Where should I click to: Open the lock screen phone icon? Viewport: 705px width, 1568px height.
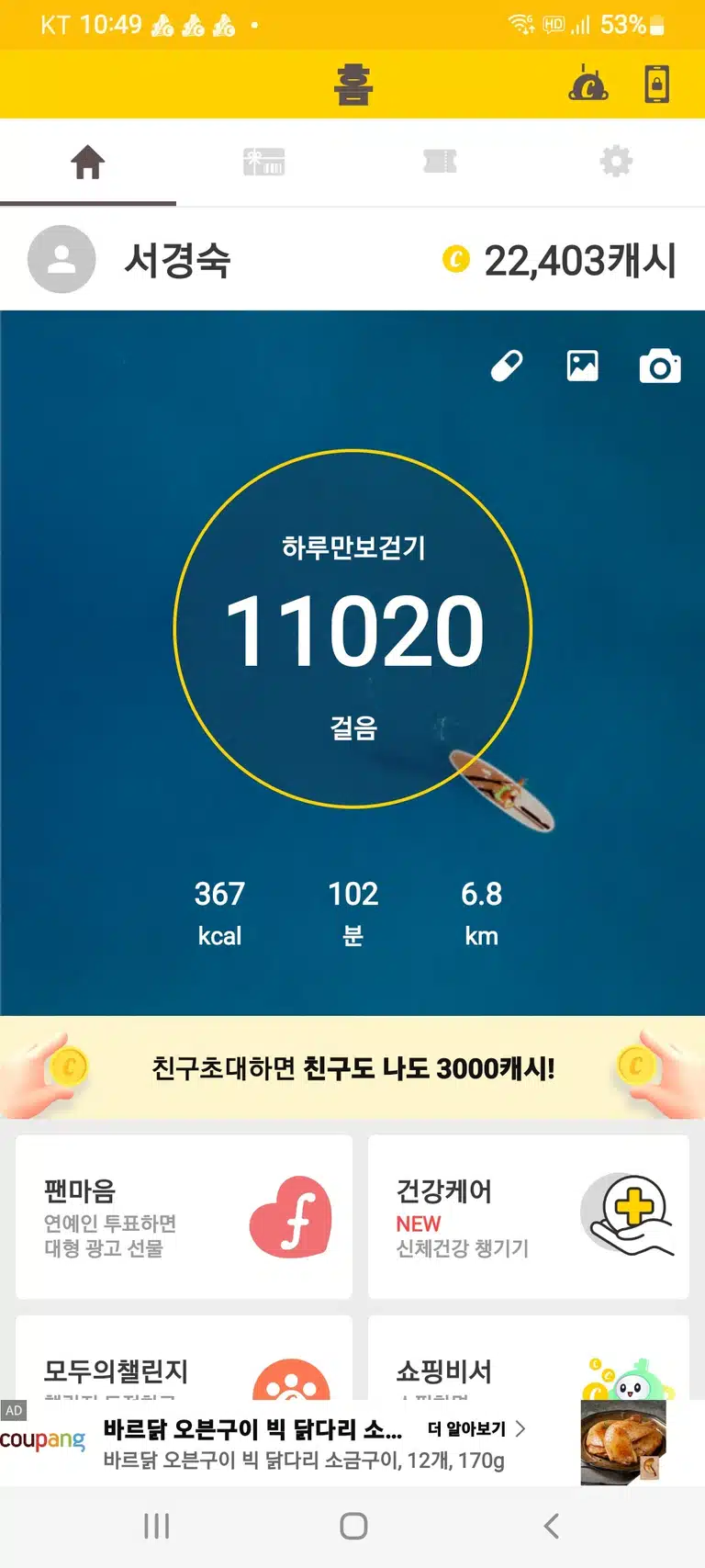point(656,84)
